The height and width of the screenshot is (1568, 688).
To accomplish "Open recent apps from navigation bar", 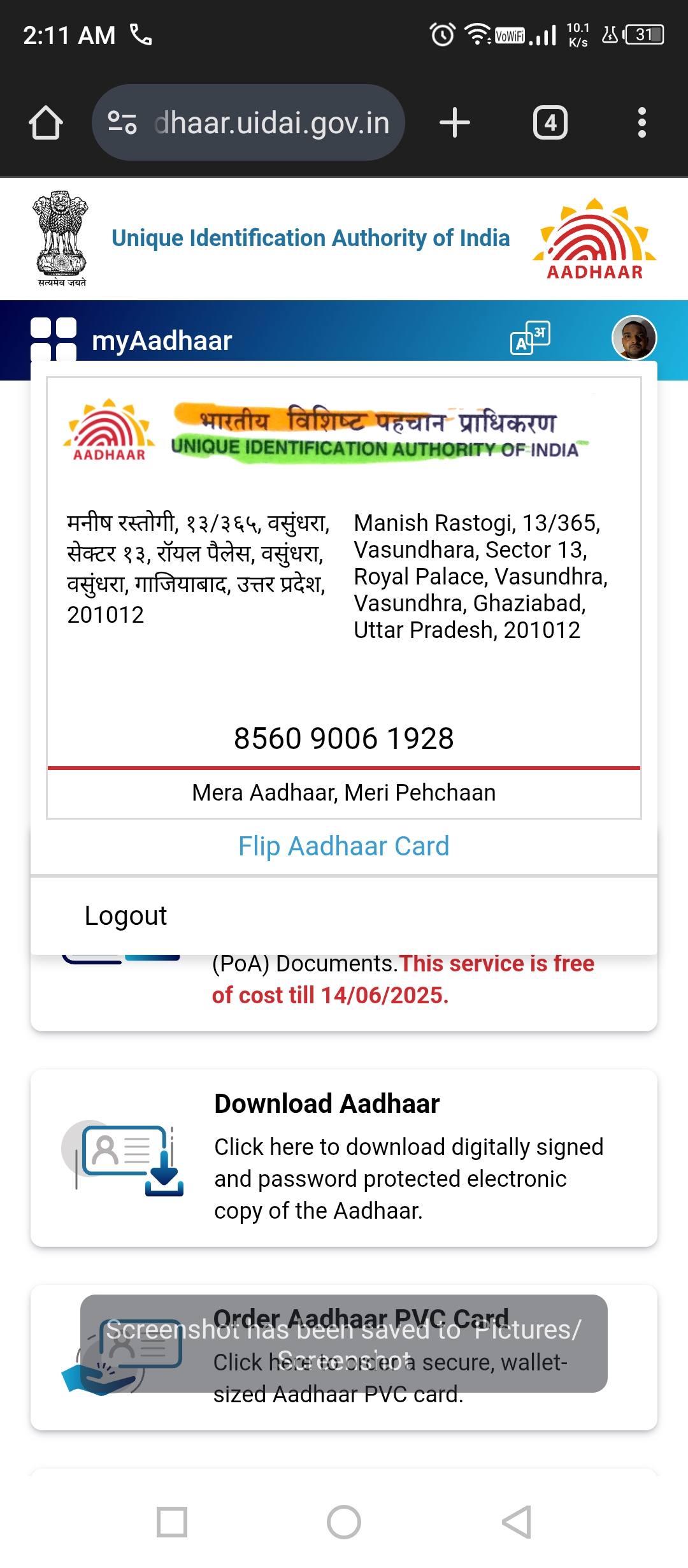I will click(x=172, y=1522).
